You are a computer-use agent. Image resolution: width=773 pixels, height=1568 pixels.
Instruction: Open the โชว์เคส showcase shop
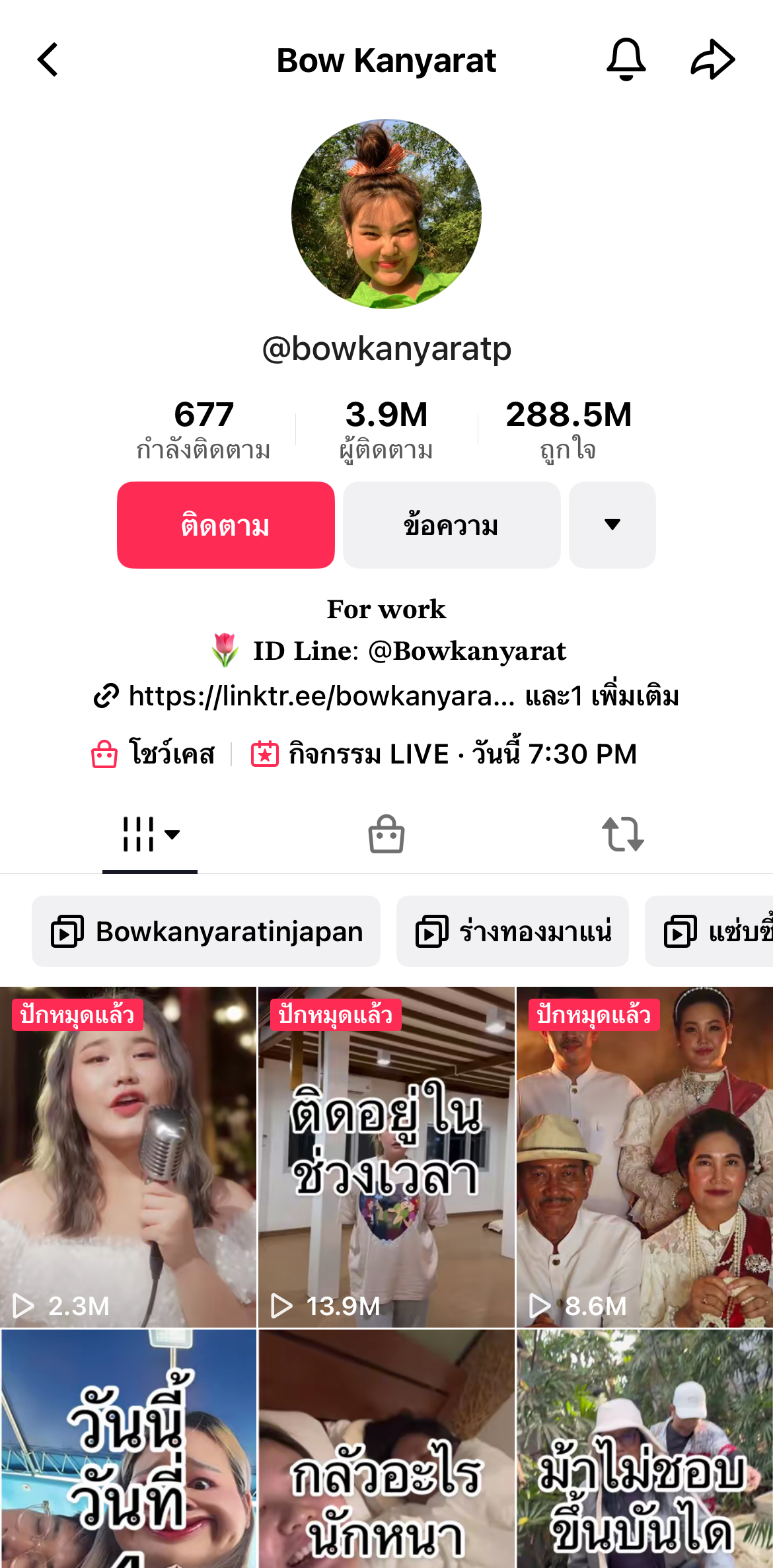click(x=153, y=754)
